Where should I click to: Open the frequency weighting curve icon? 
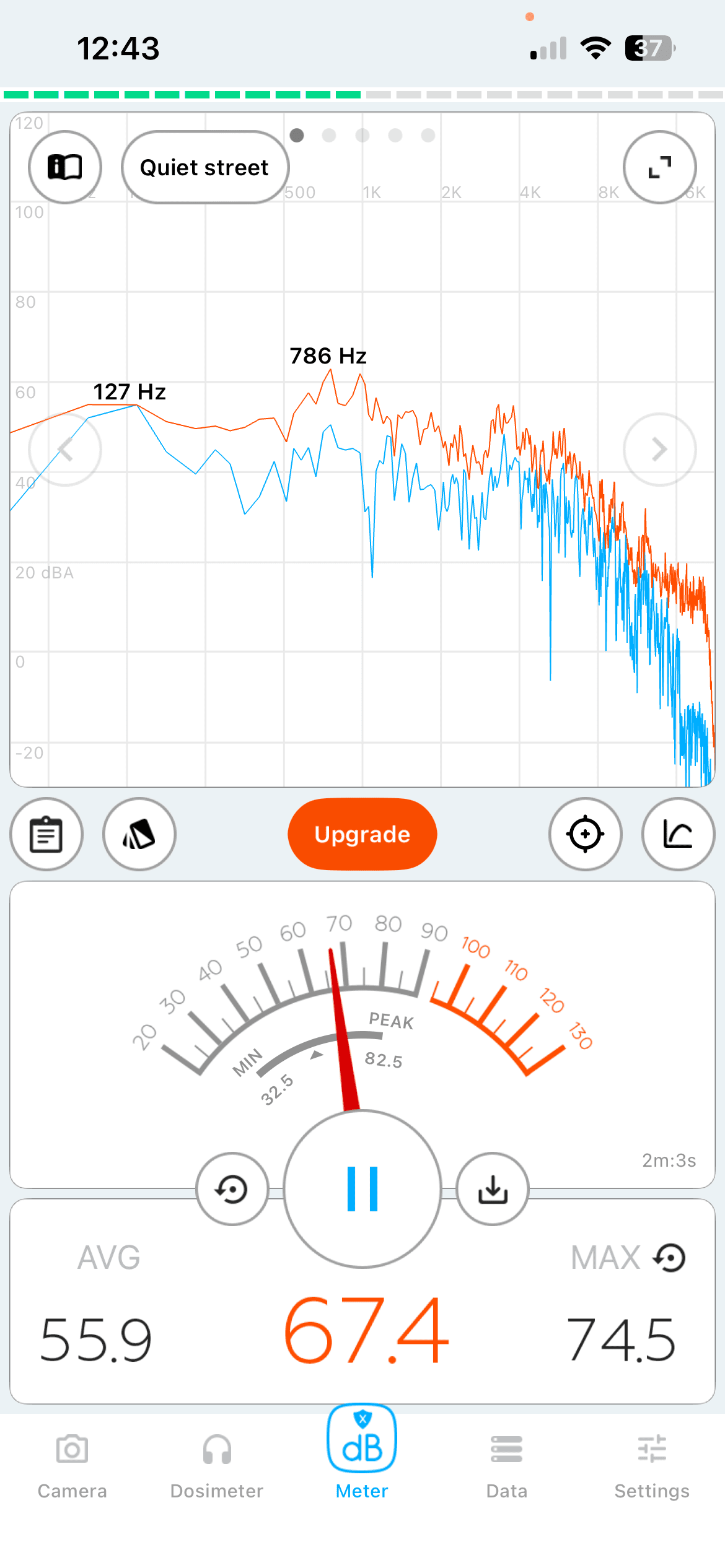point(678,834)
